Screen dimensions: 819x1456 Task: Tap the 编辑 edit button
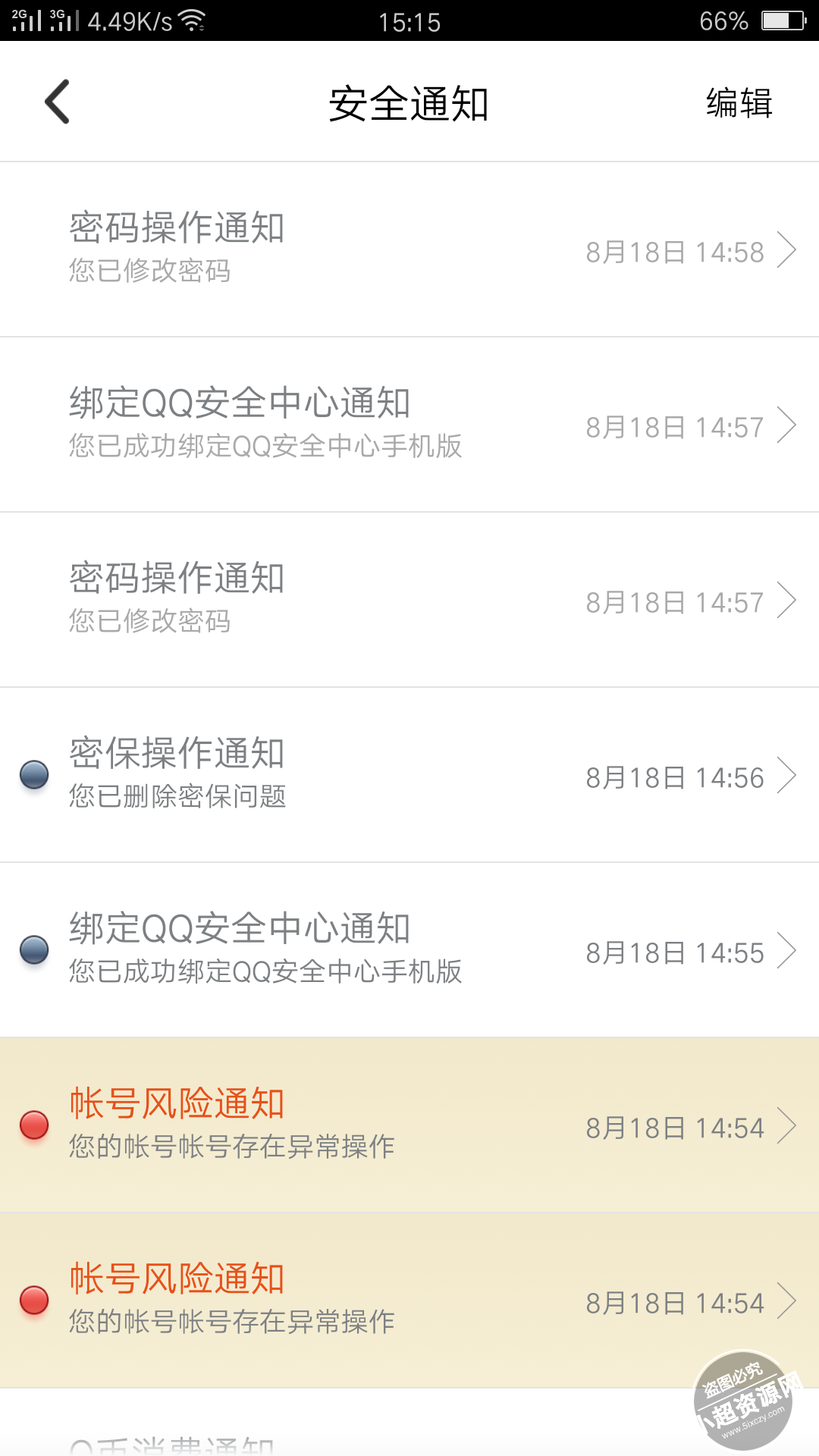[739, 103]
